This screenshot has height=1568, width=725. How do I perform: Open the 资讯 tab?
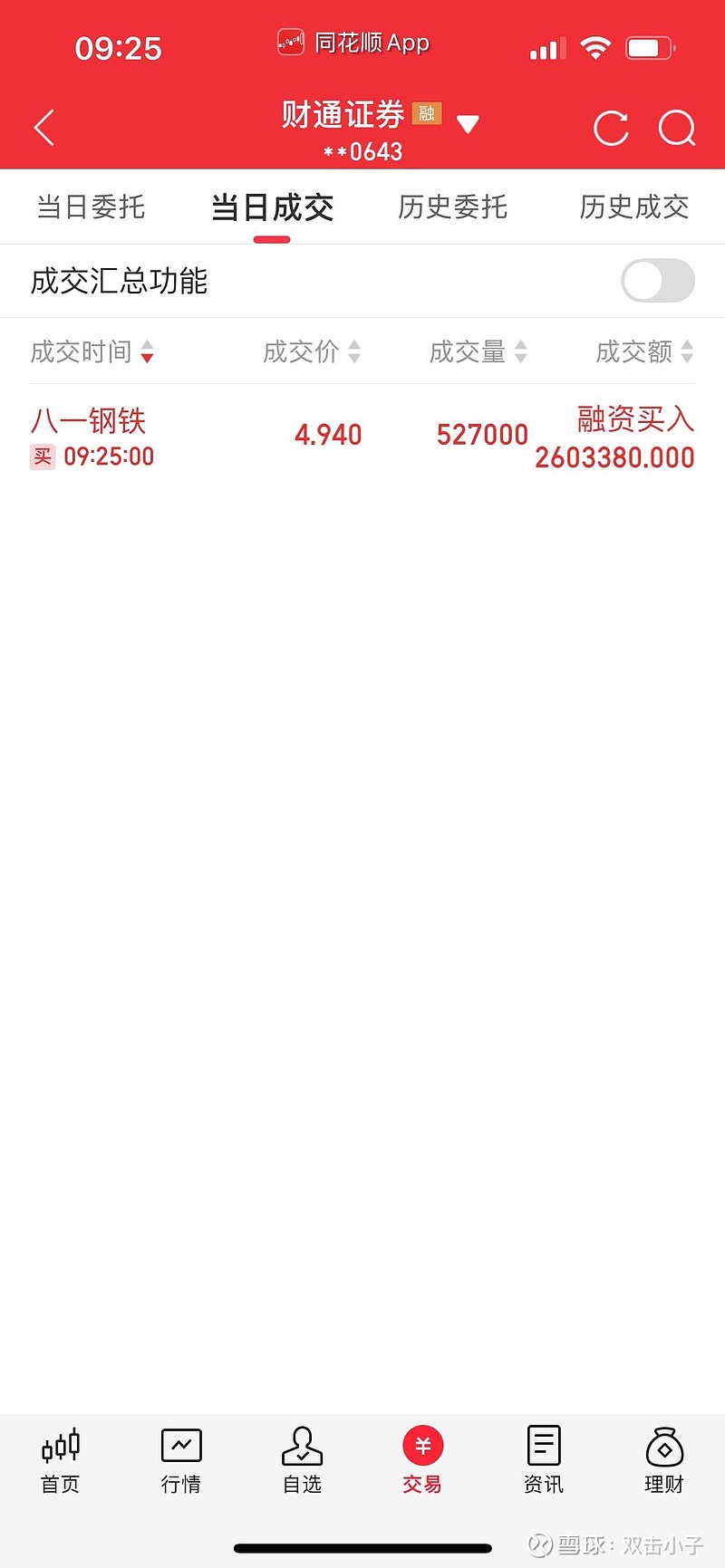(544, 1460)
